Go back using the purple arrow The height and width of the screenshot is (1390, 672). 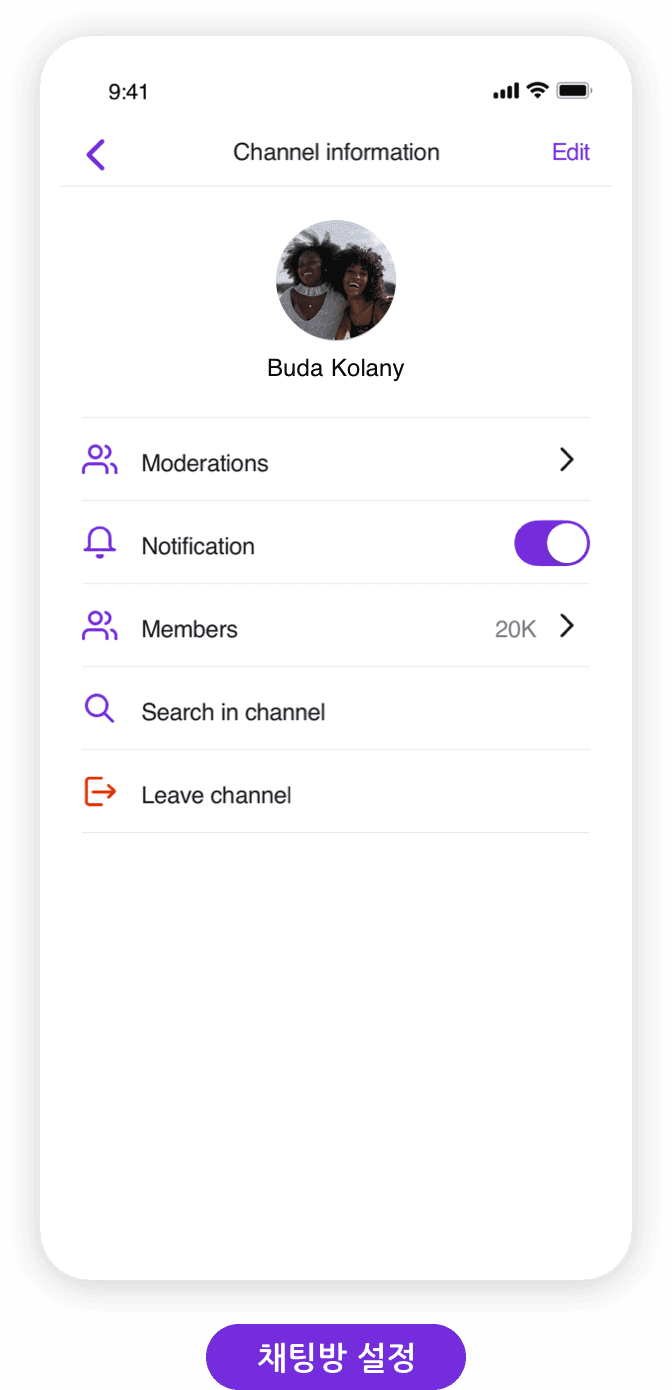pyautogui.click(x=96, y=154)
